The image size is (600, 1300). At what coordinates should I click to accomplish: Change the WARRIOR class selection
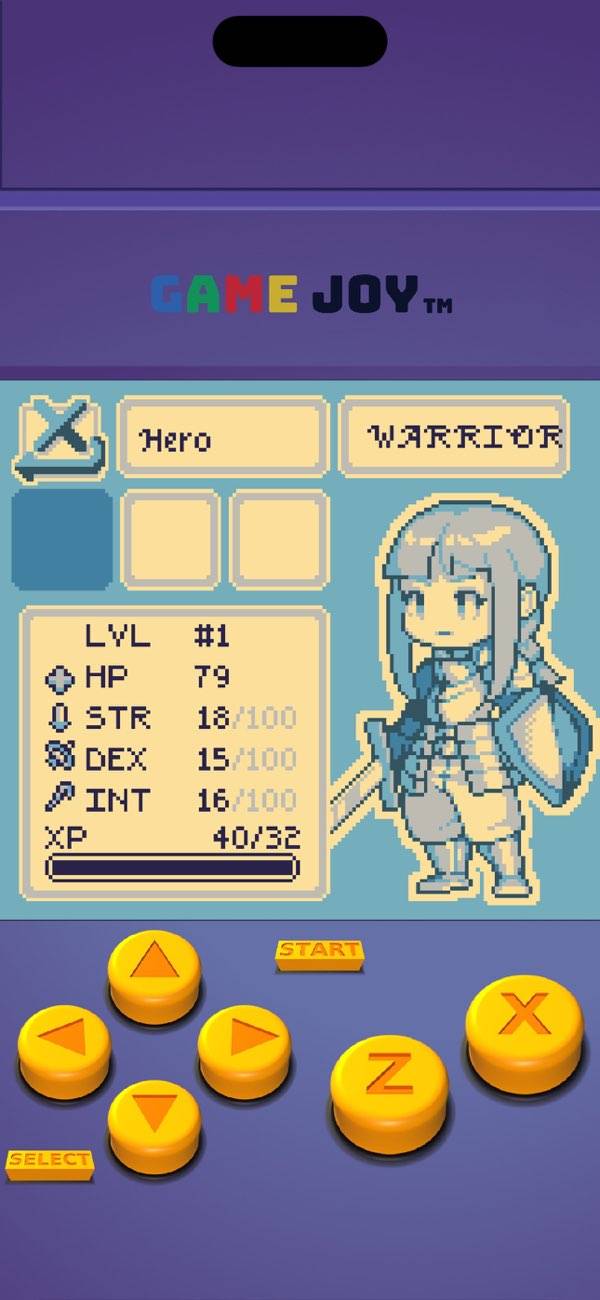pyautogui.click(x=455, y=437)
